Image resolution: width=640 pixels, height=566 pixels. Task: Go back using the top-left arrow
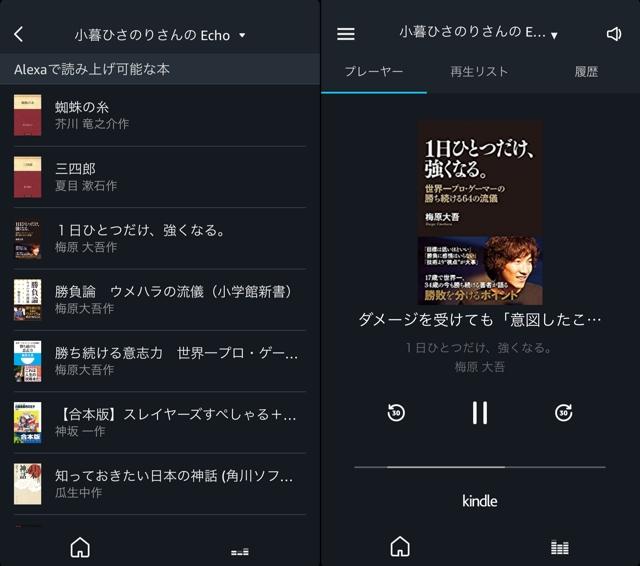point(18,34)
